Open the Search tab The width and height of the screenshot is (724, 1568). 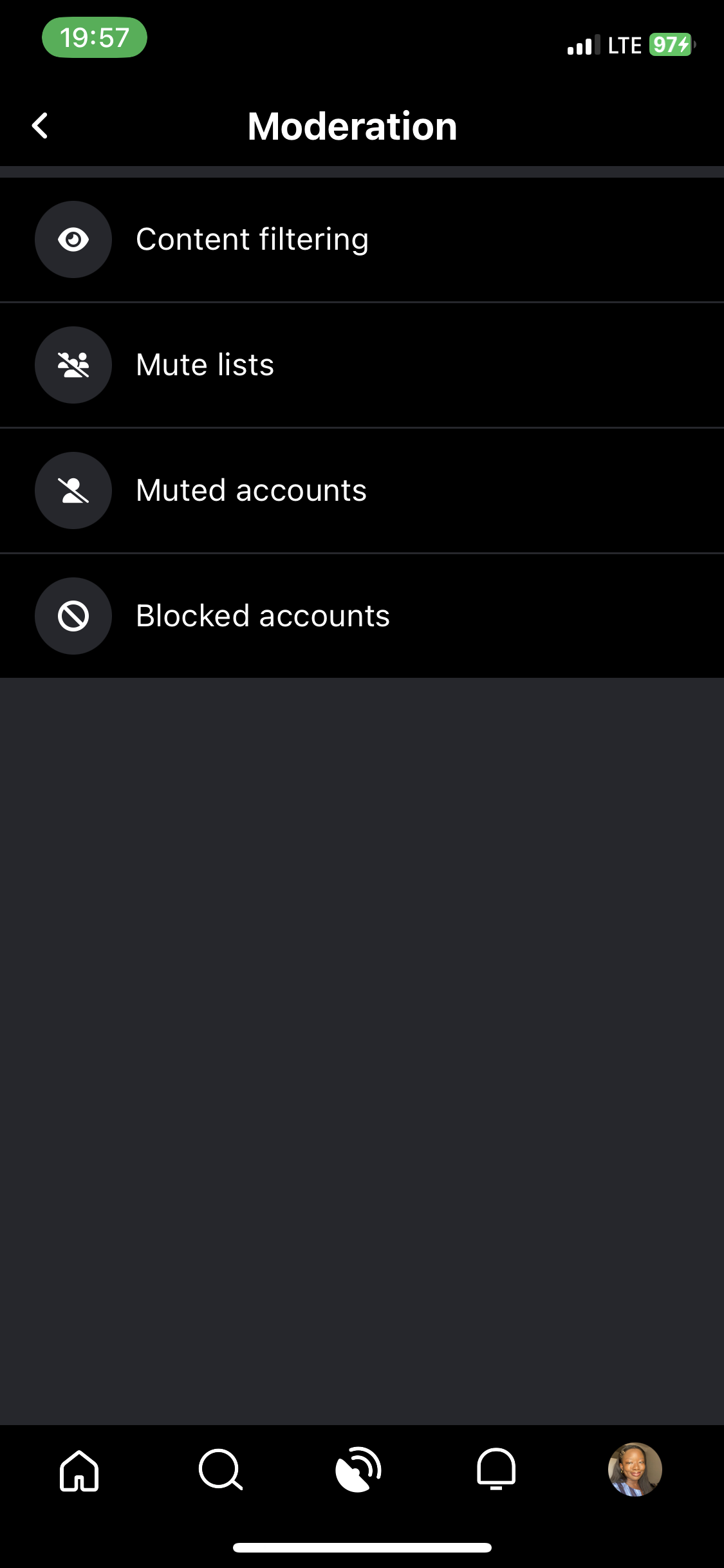pos(220,1470)
